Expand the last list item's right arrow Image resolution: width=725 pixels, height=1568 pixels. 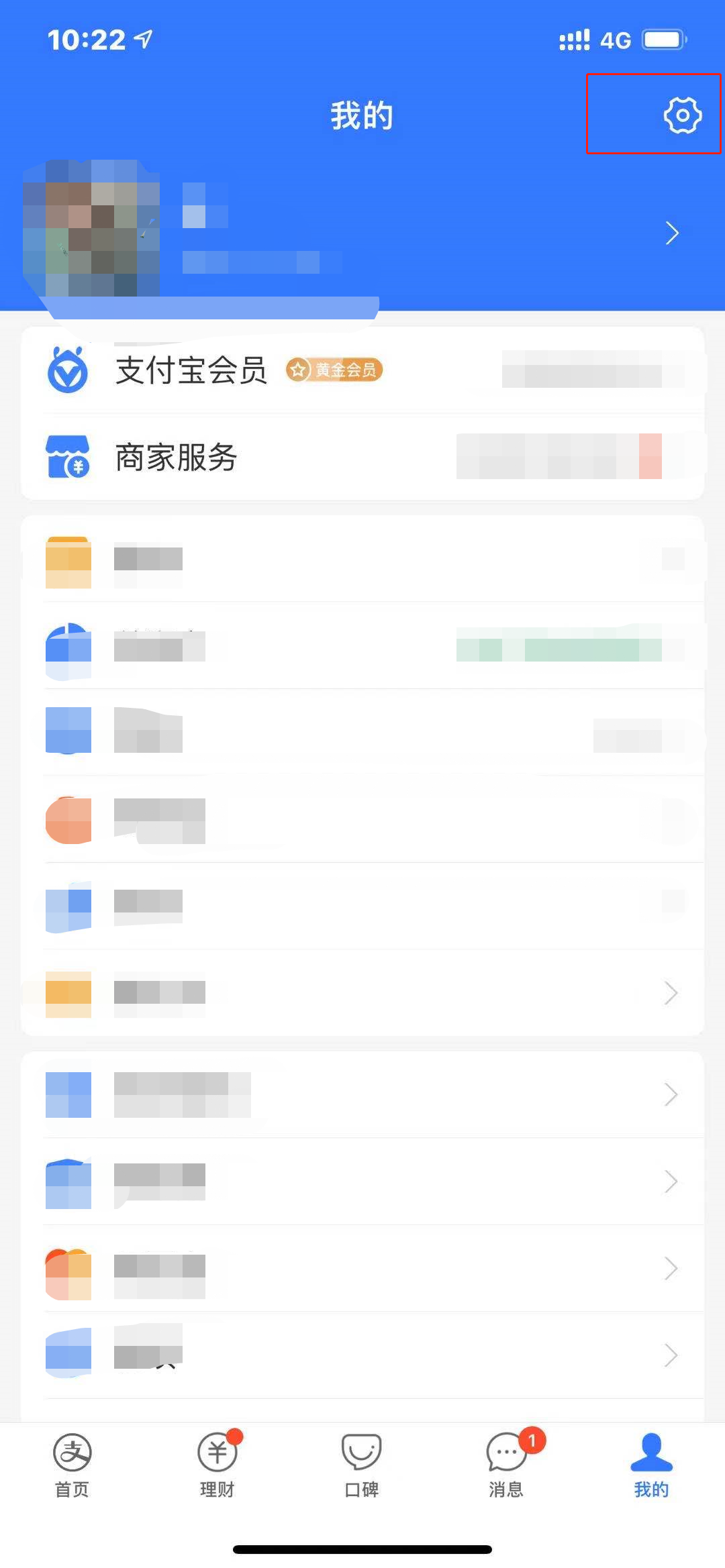click(x=671, y=1355)
